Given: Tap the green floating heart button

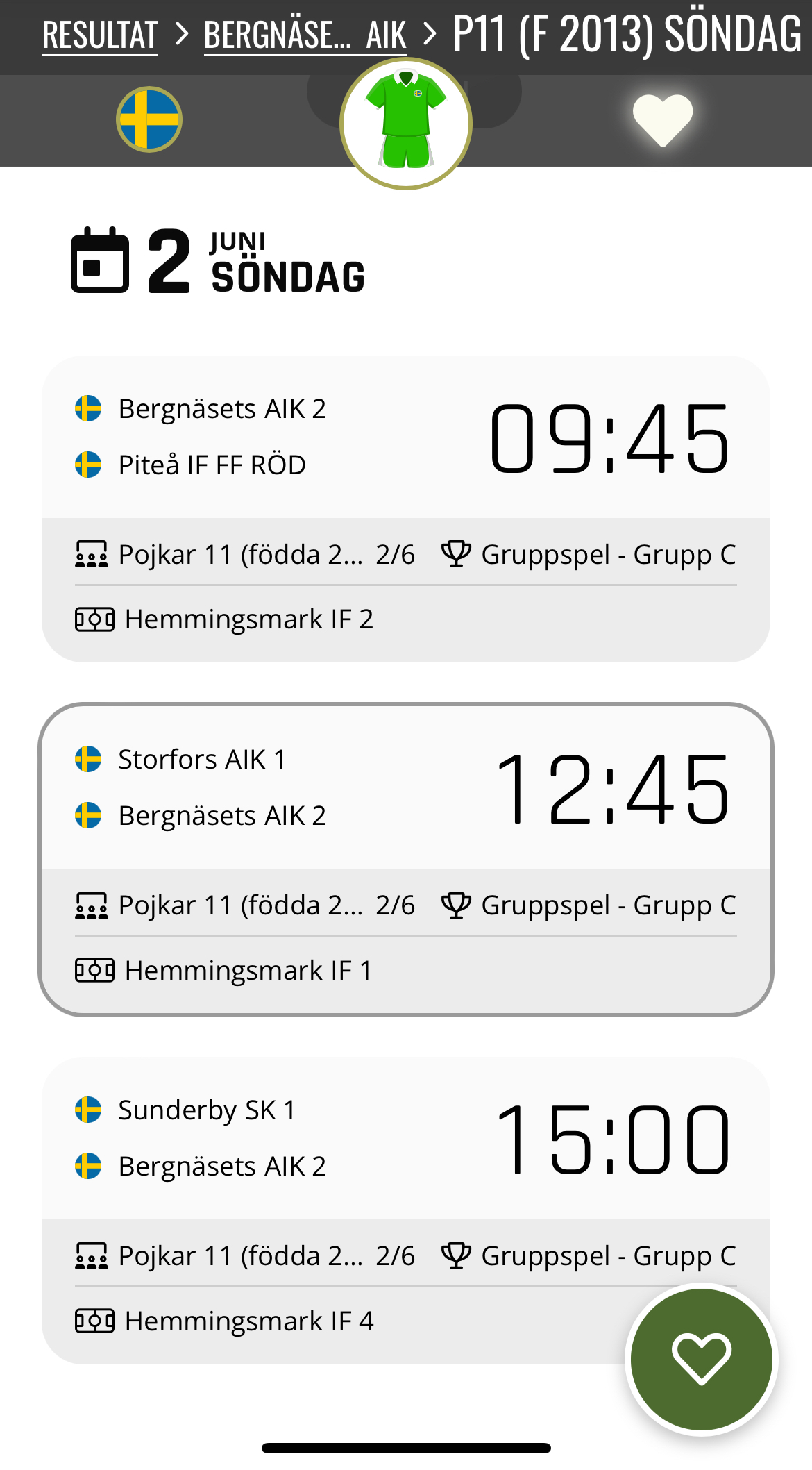Looking at the screenshot, I should [x=701, y=1359].
